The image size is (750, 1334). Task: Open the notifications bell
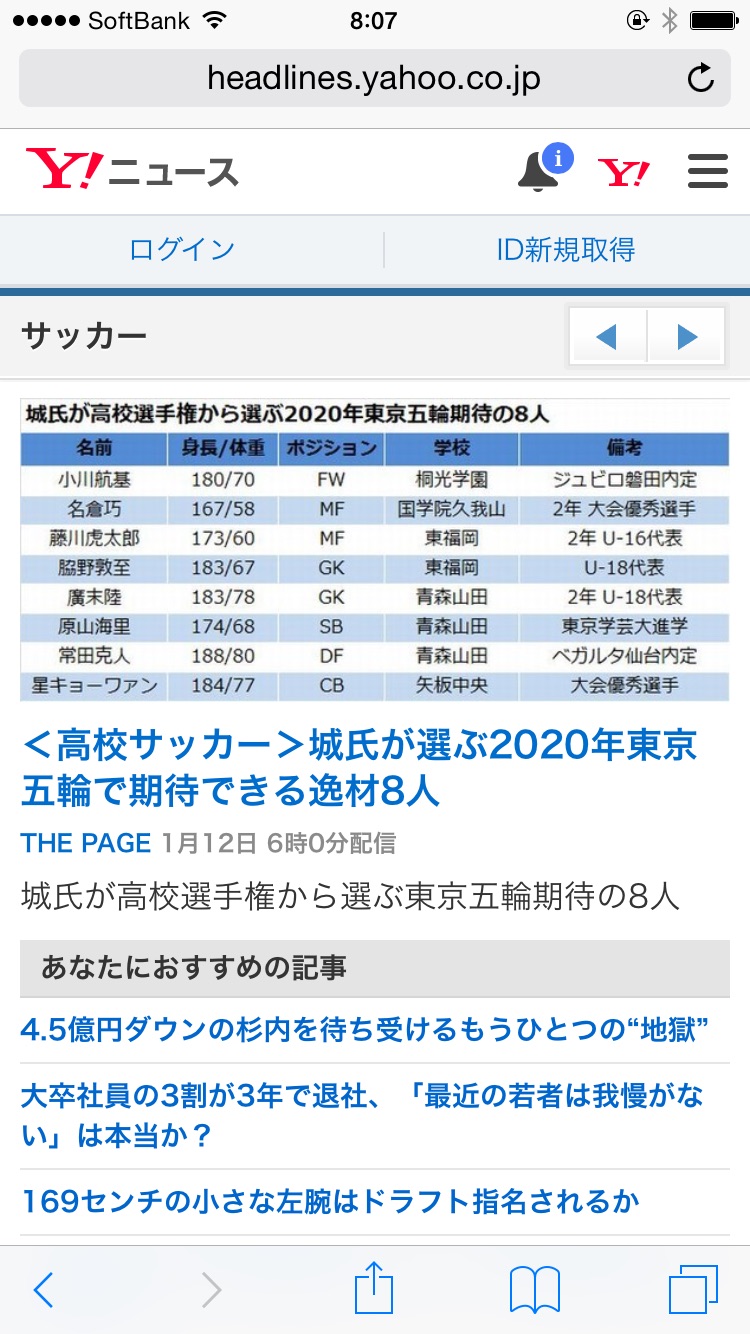[x=540, y=171]
